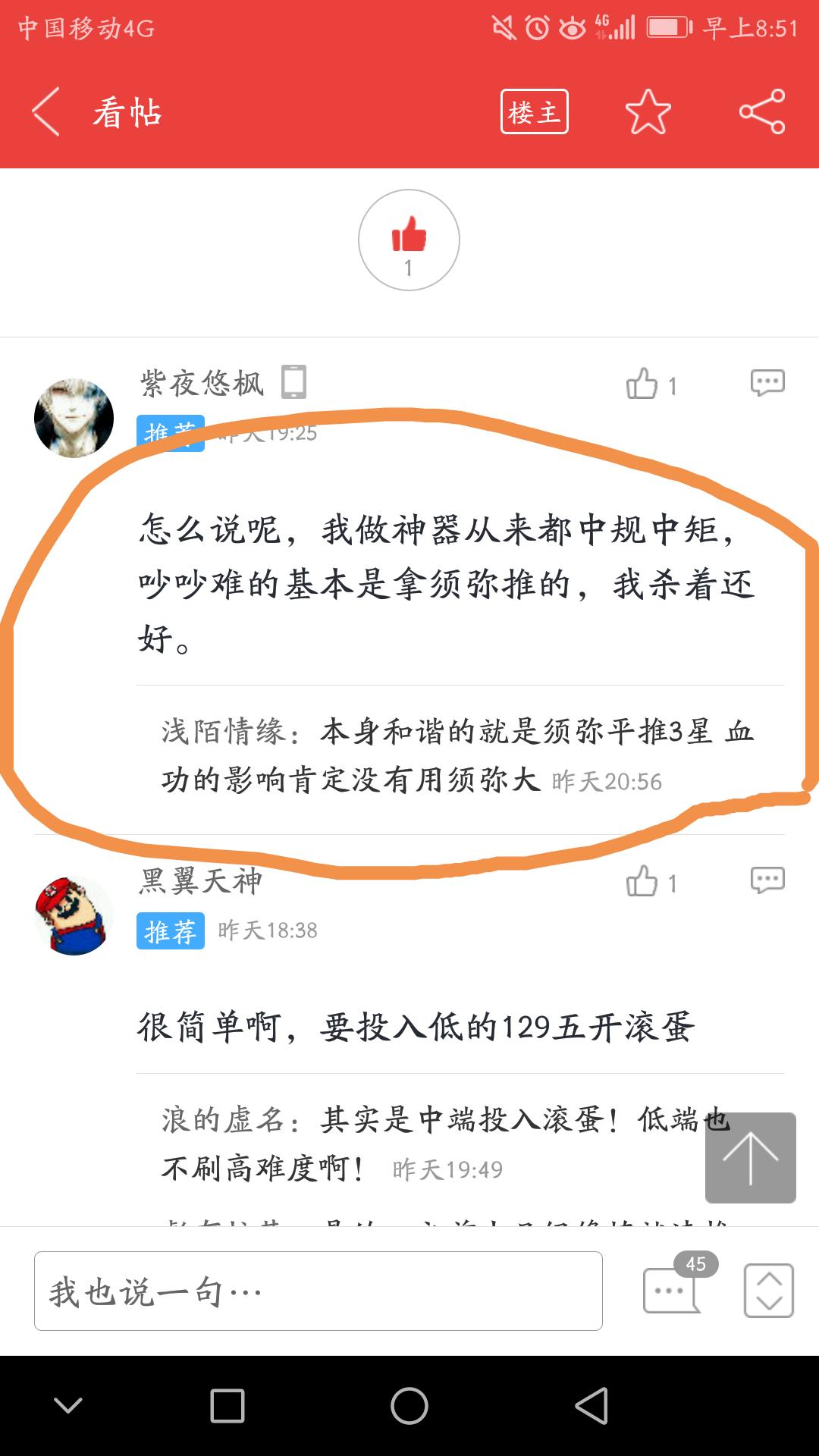Open the 45 comments list
This screenshot has width=819, height=1456.
click(x=672, y=1289)
